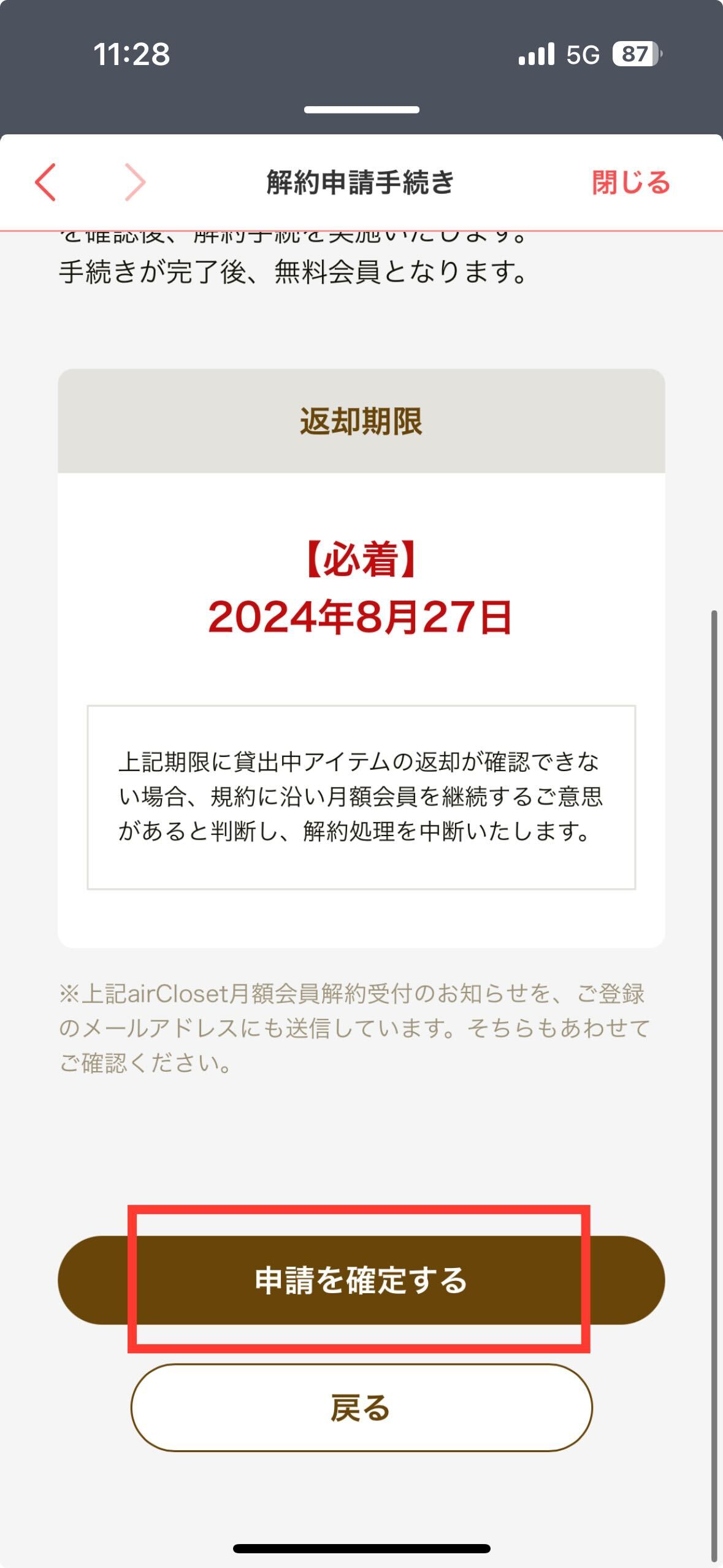Viewport: 723px width, 1568px height.
Task: Tap the 戻る button to return
Action: (361, 1408)
